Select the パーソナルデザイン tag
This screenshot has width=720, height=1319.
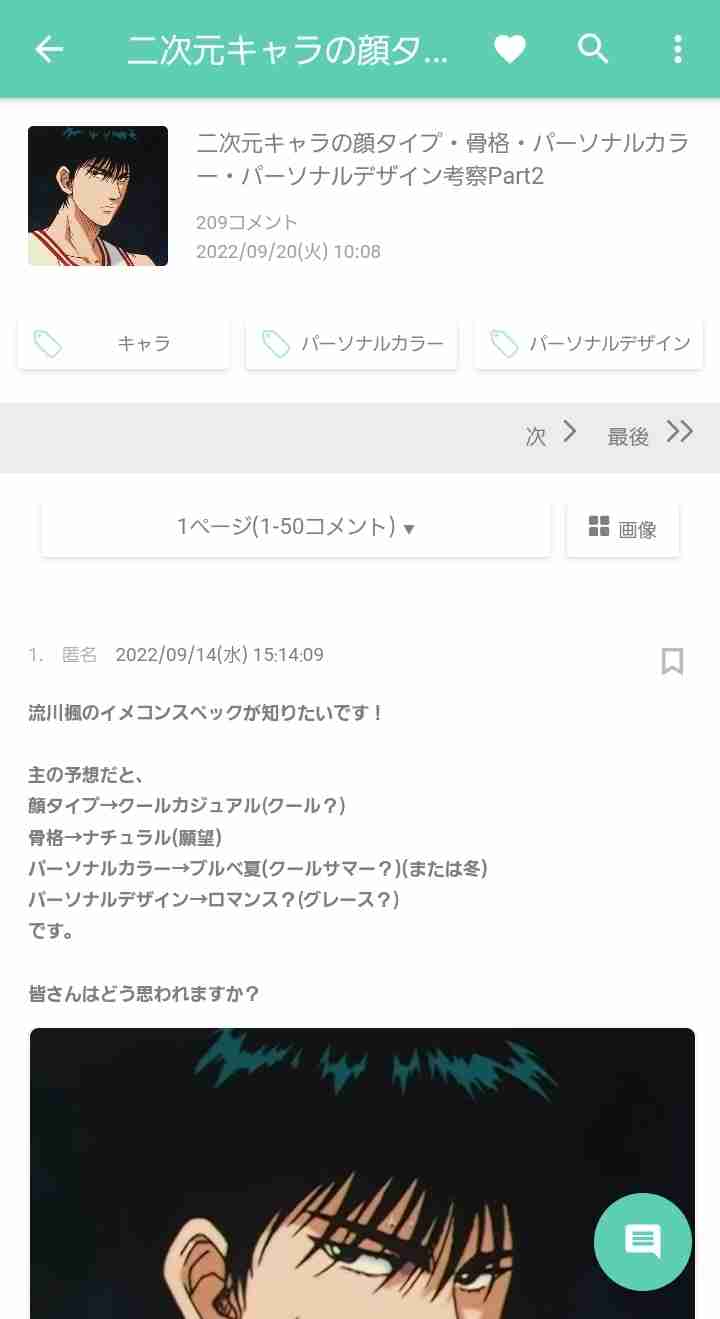click(588, 343)
